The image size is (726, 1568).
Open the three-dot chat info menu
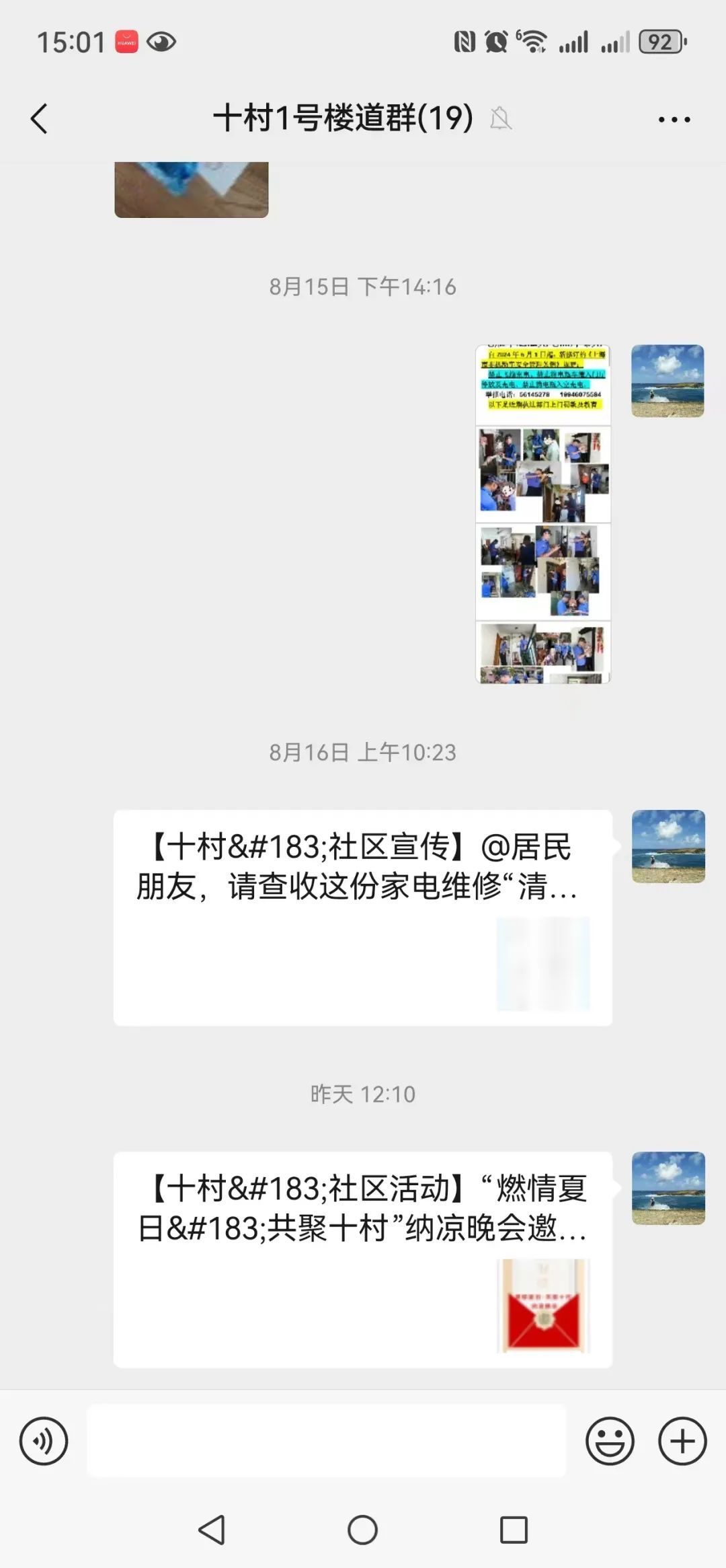[674, 120]
